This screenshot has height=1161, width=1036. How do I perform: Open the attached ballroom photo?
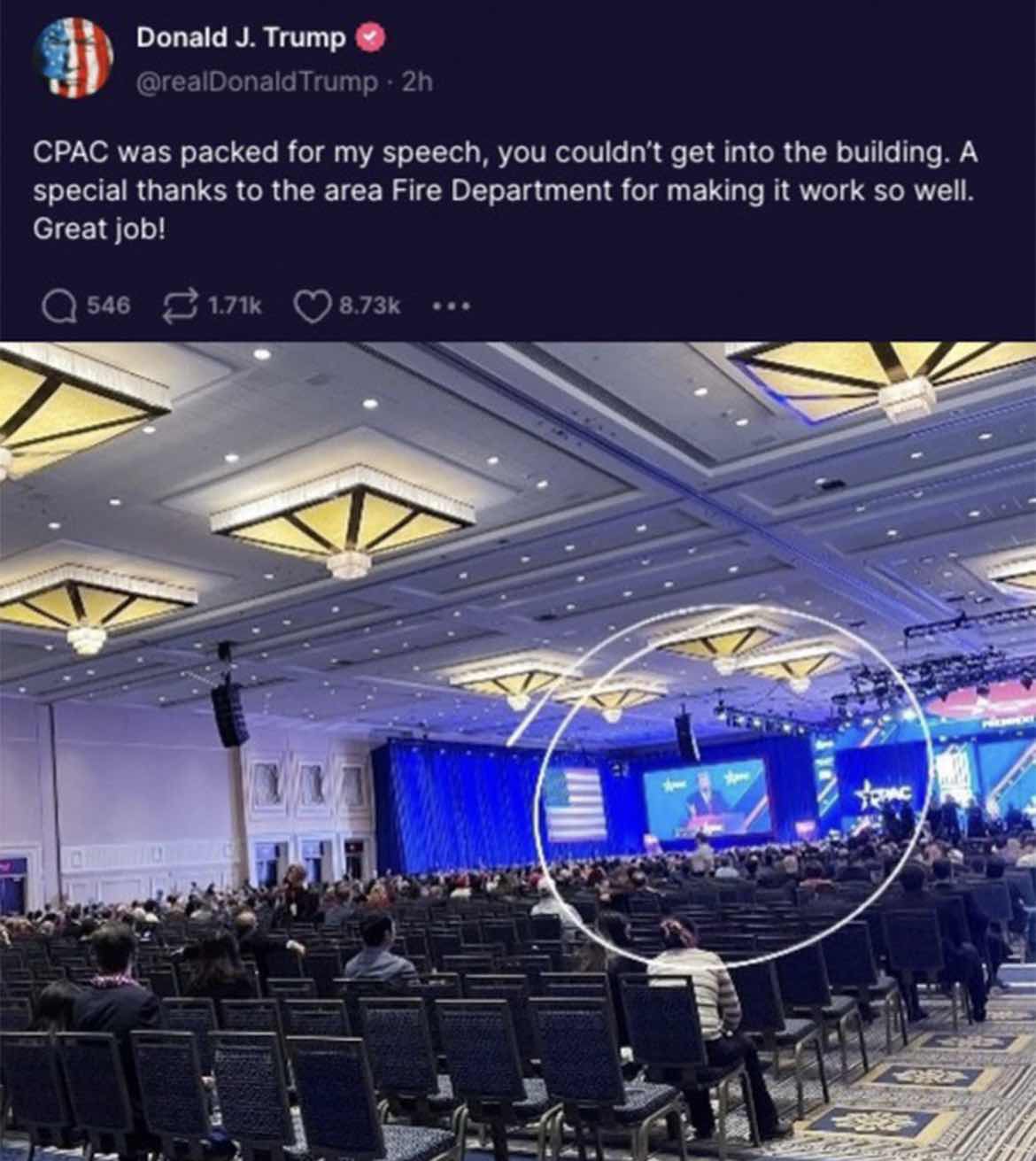(518, 751)
